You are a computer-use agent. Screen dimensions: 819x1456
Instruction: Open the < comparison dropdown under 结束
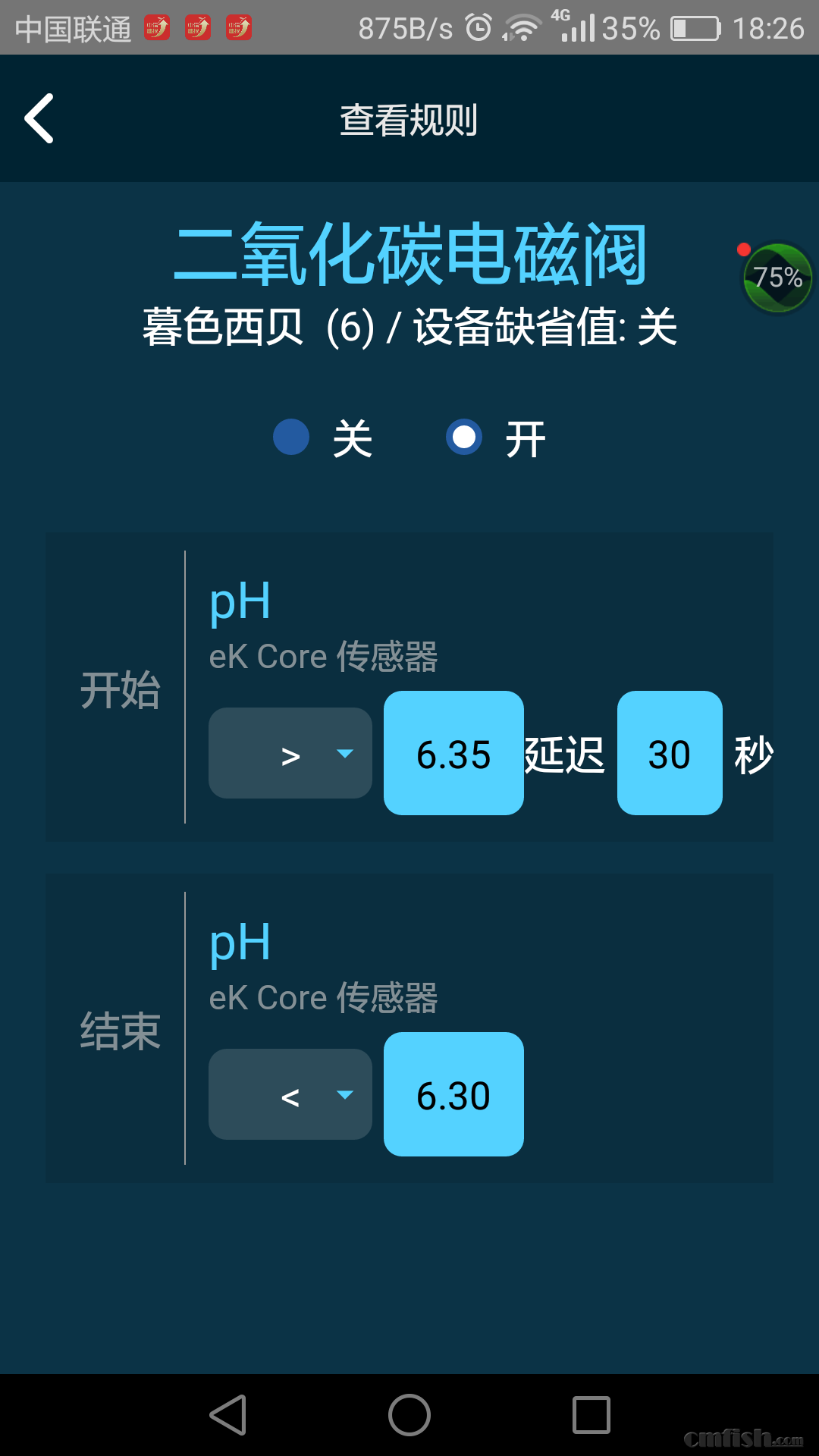click(x=290, y=1094)
